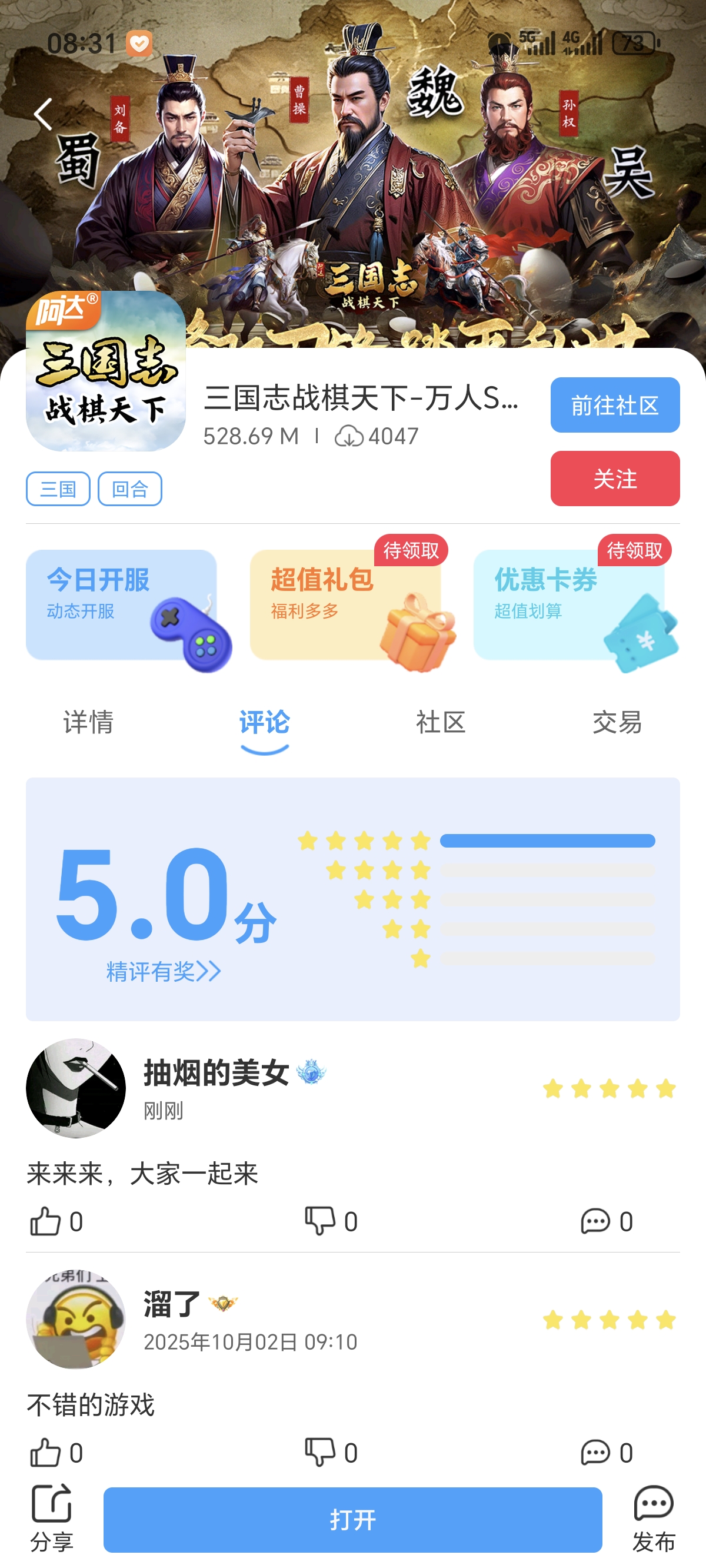Follow the game with 关注

coord(615,479)
